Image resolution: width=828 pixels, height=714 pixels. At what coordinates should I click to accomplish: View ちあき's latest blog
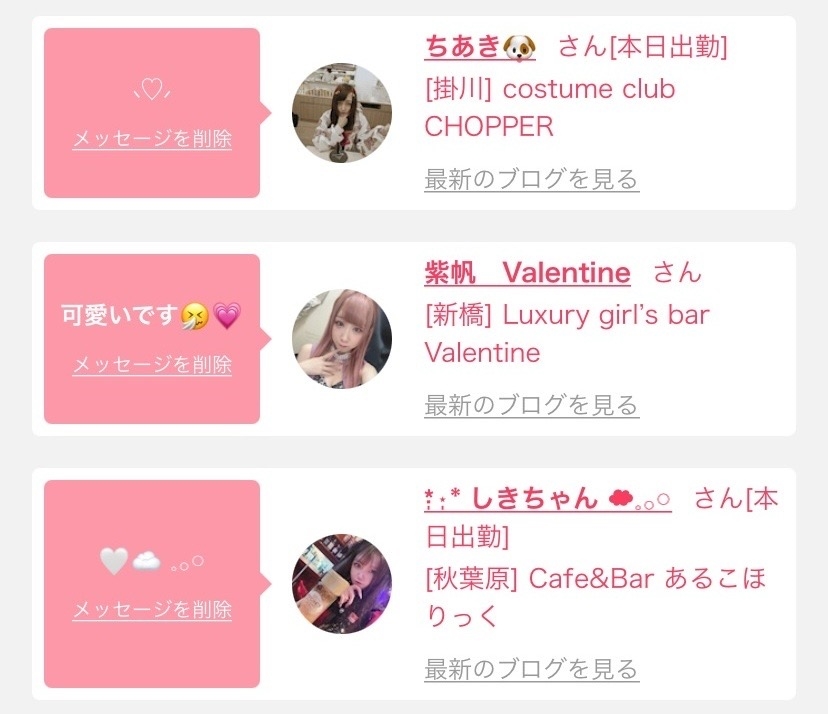click(531, 180)
